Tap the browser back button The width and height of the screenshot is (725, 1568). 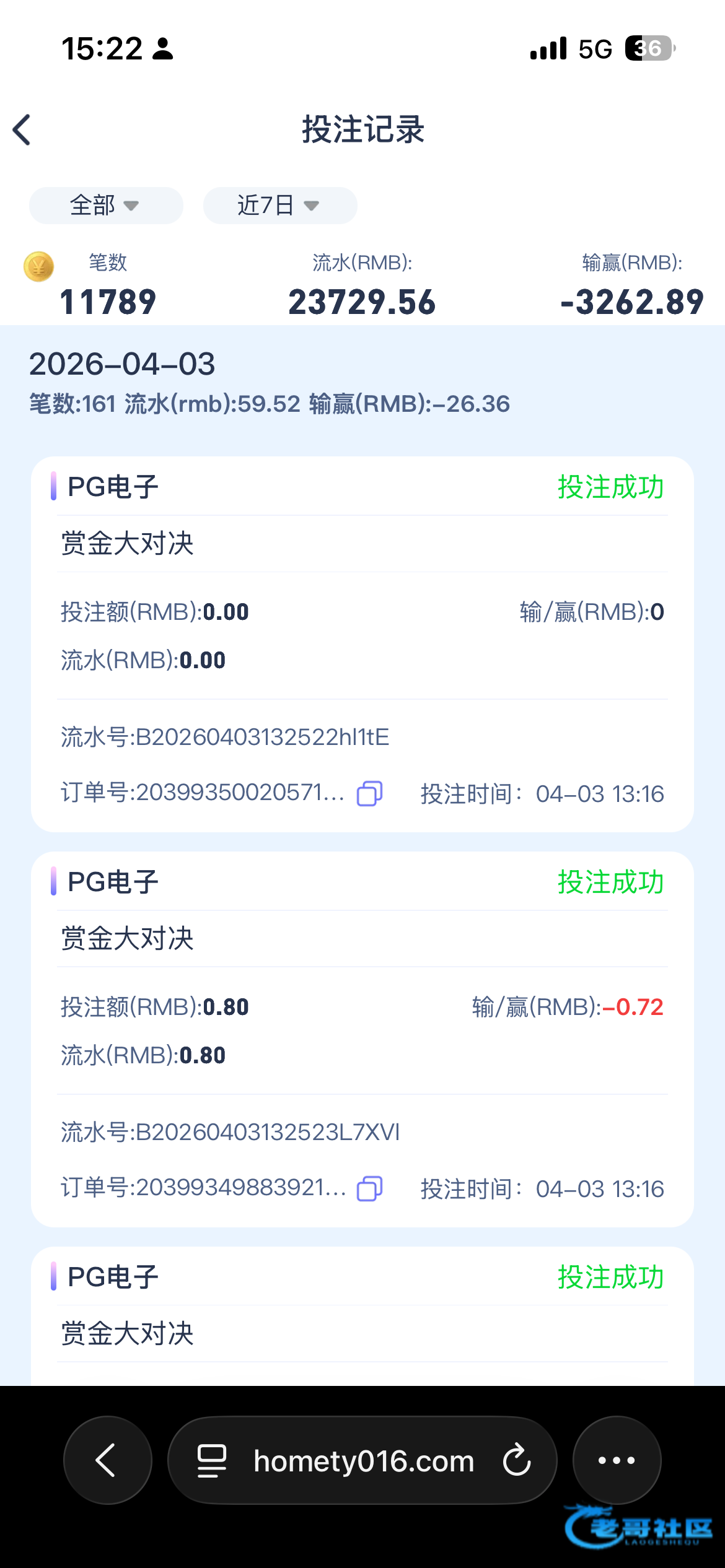click(x=107, y=1460)
